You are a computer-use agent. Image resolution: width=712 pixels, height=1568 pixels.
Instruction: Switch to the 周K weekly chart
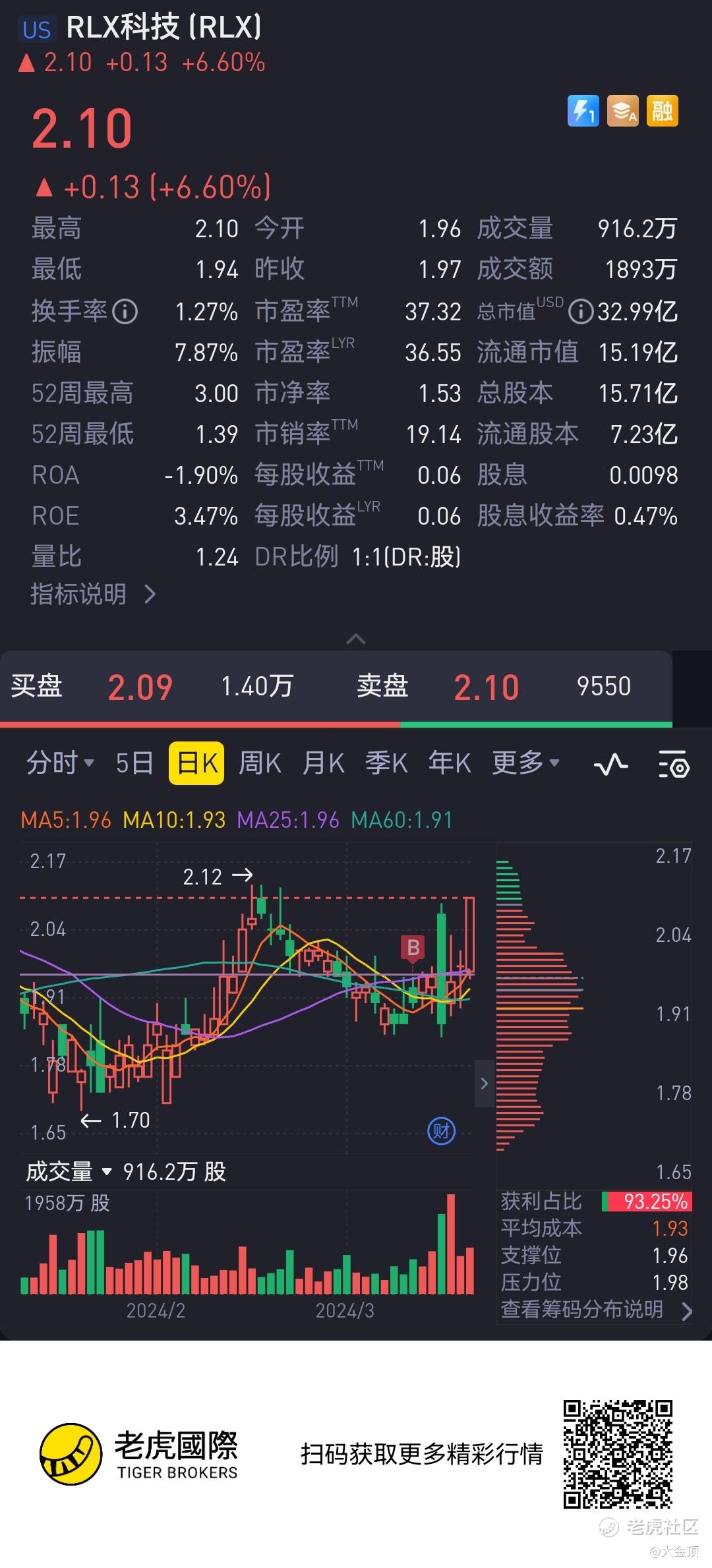pyautogui.click(x=260, y=763)
